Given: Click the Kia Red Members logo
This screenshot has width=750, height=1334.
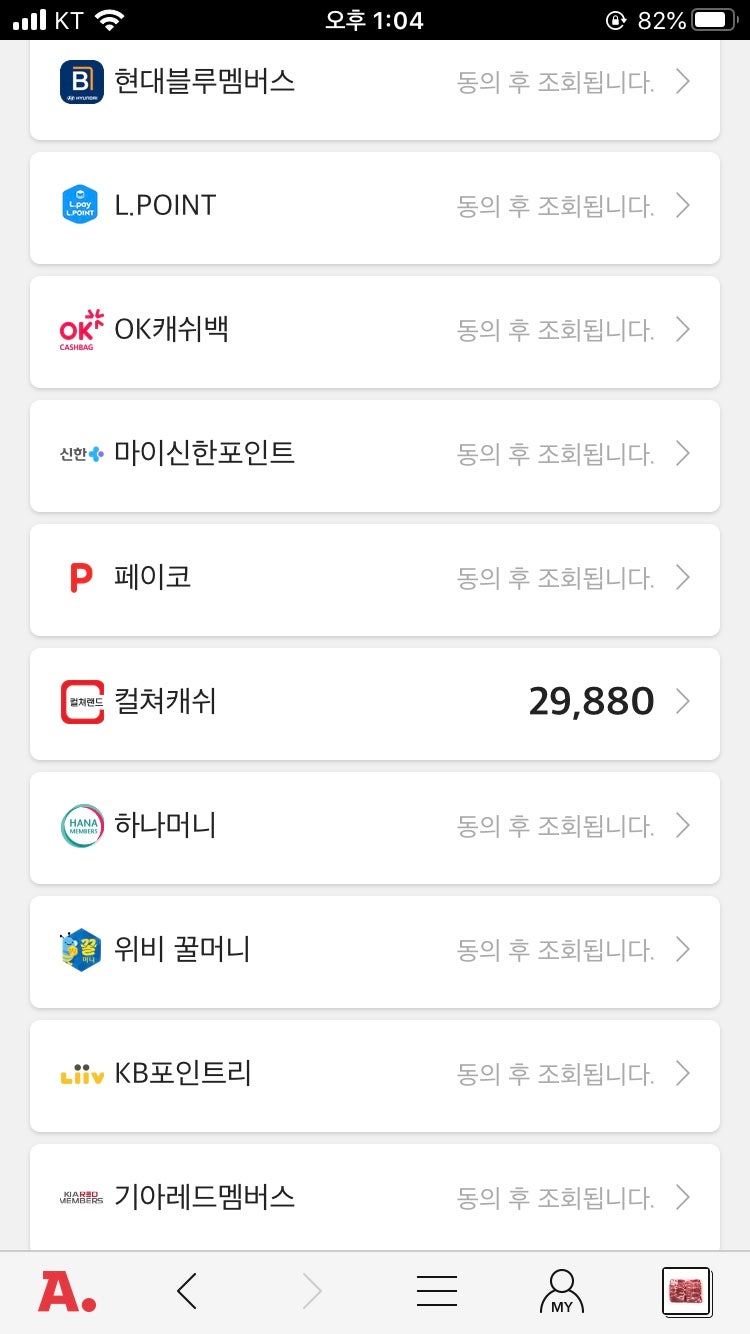Looking at the screenshot, I should pyautogui.click(x=81, y=1197).
